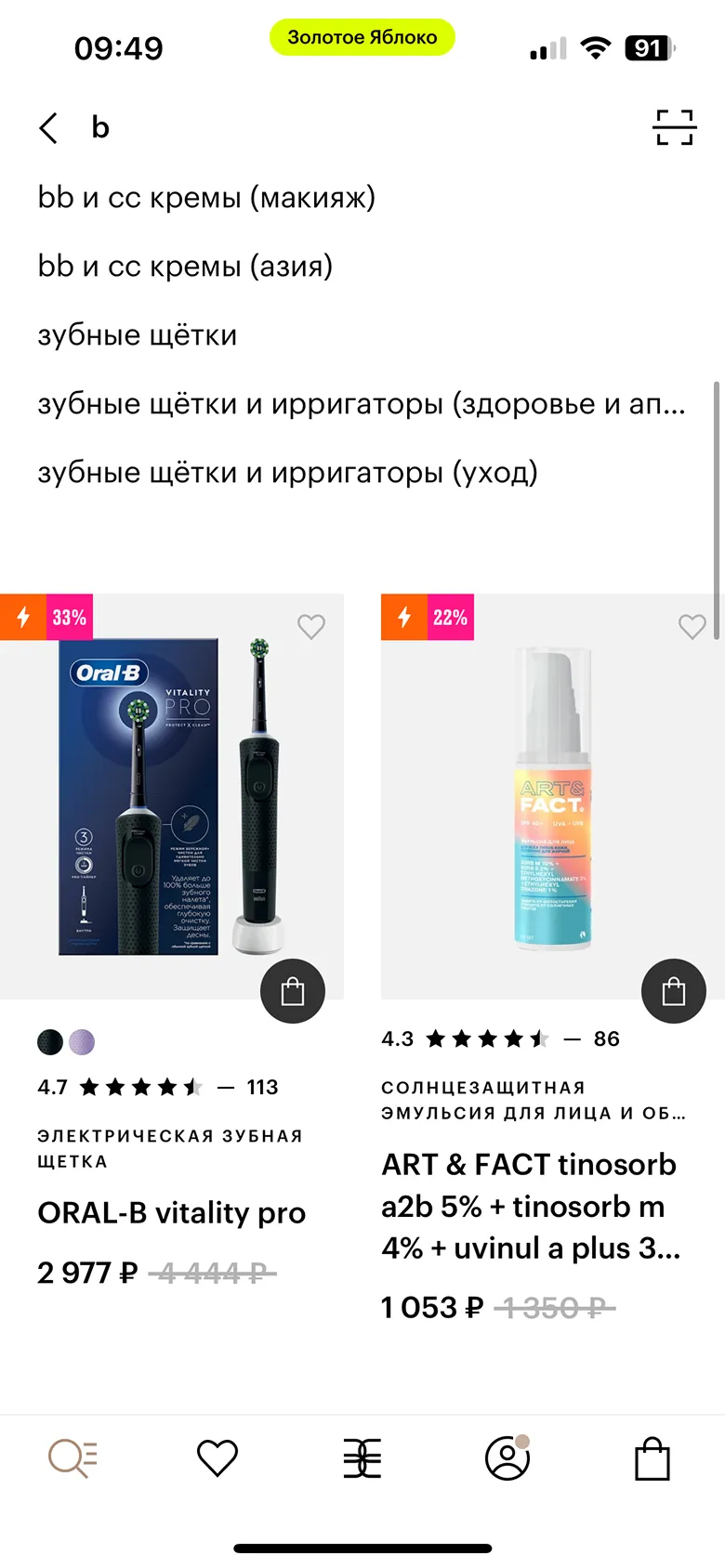
Task: Switch to the search catalog tab
Action: click(x=72, y=1458)
